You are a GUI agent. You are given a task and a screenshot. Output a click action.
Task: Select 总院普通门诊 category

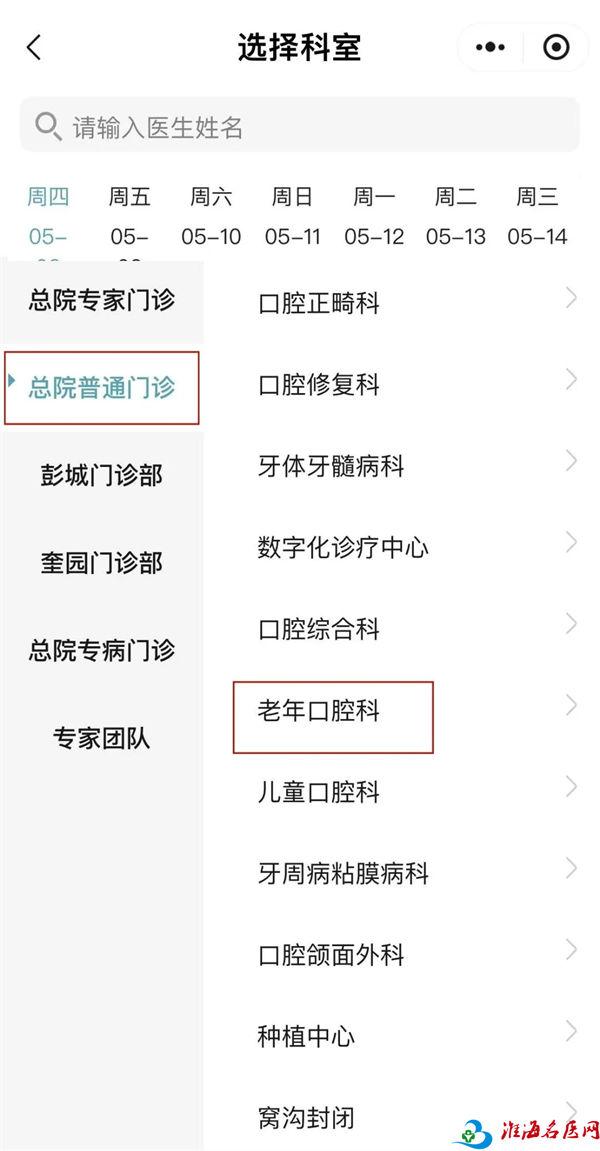coord(102,388)
